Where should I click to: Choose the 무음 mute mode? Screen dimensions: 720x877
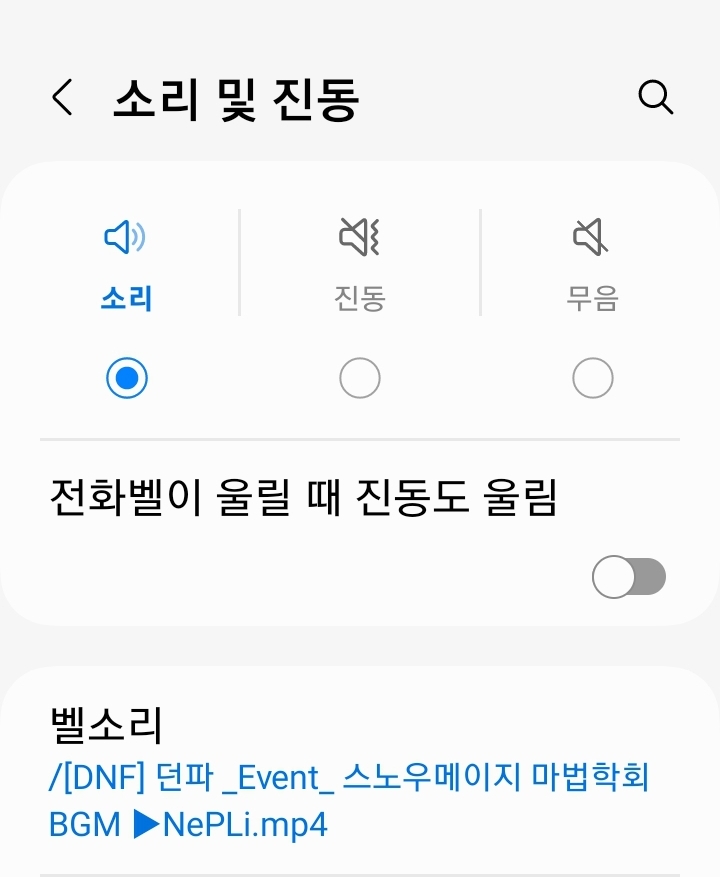coord(592,378)
